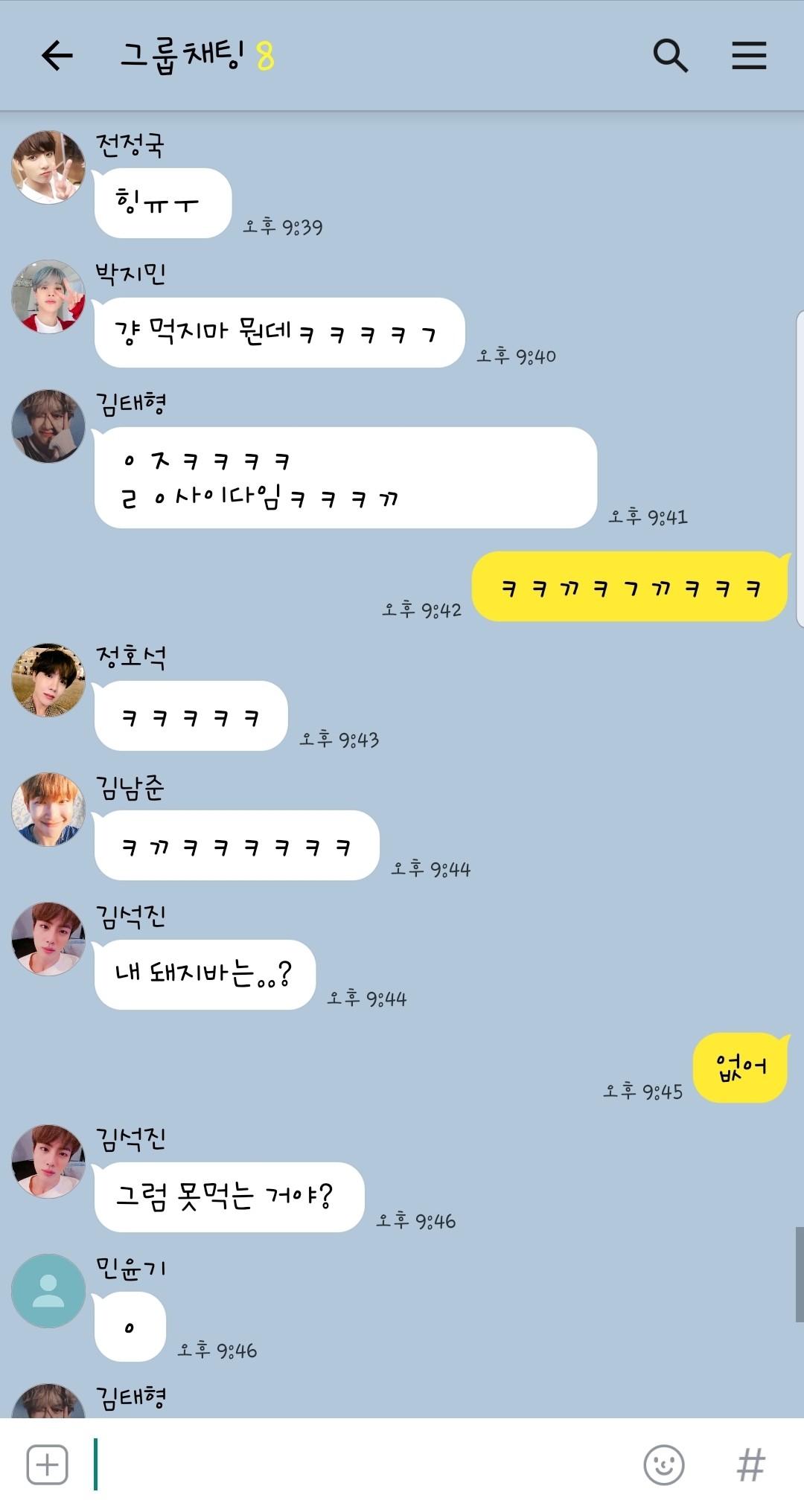This screenshot has height=1512, width=804.
Task: Open the emoticon picker
Action: [x=663, y=1464]
